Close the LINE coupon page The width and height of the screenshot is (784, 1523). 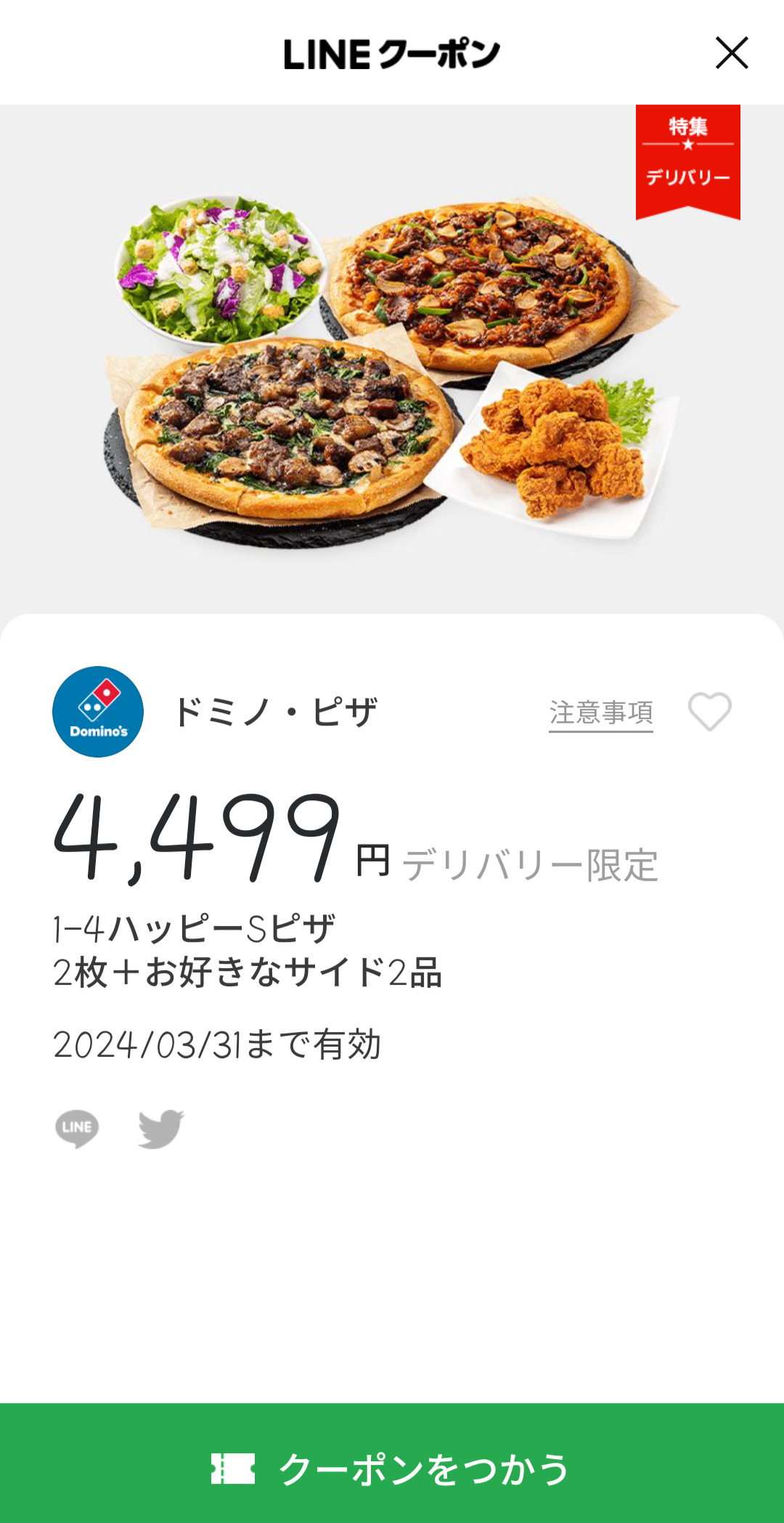731,53
